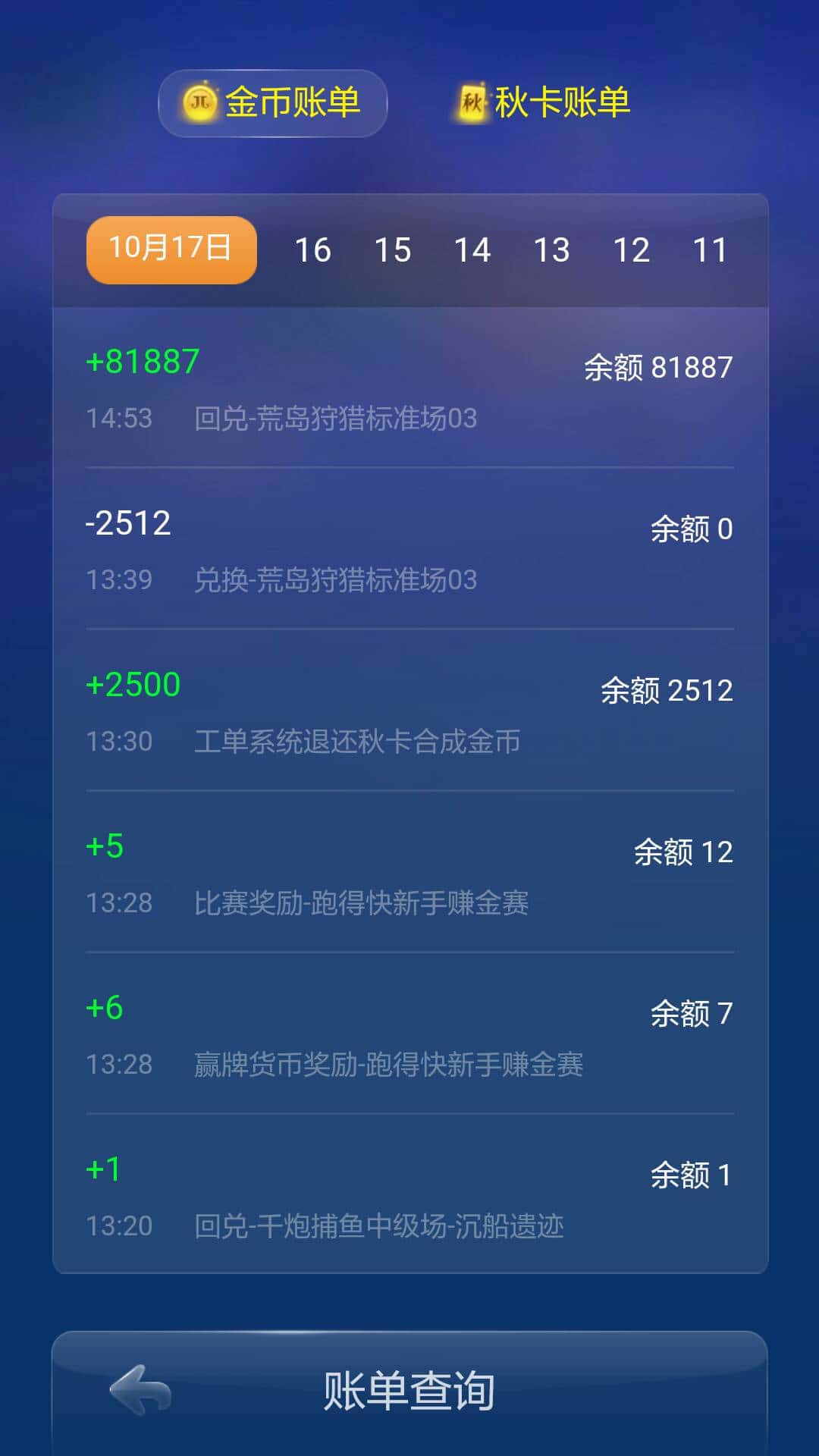Click the 秋卡 card icon
This screenshot has height=1456, width=819.
click(x=470, y=103)
